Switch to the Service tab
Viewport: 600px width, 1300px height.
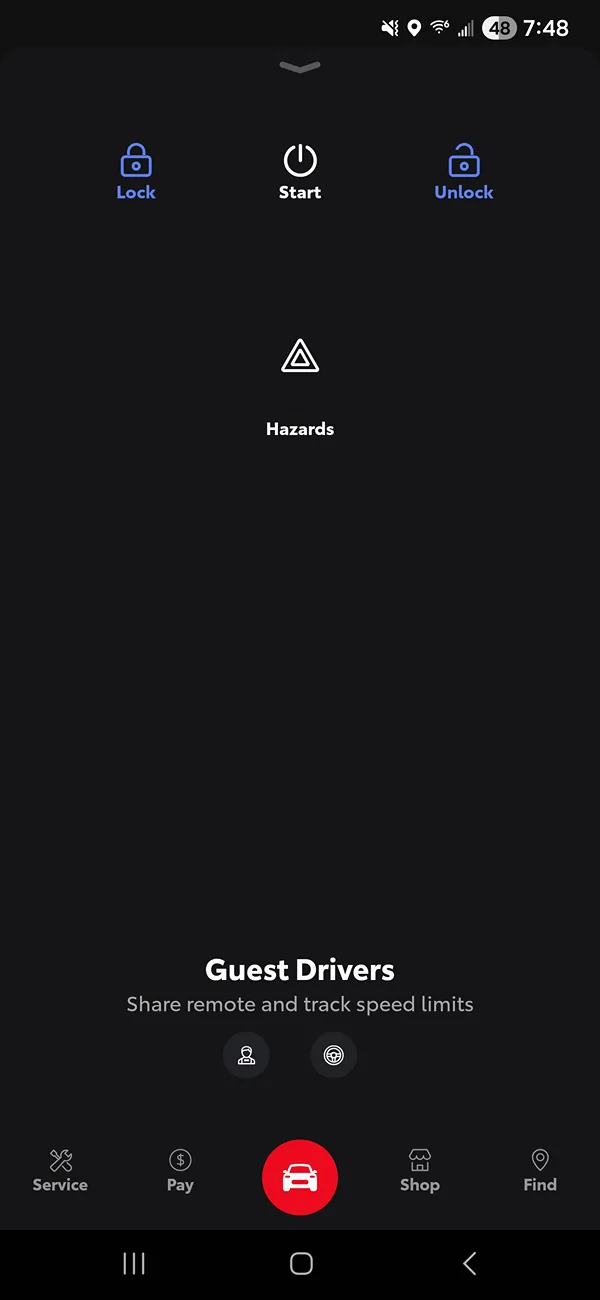click(60, 1170)
